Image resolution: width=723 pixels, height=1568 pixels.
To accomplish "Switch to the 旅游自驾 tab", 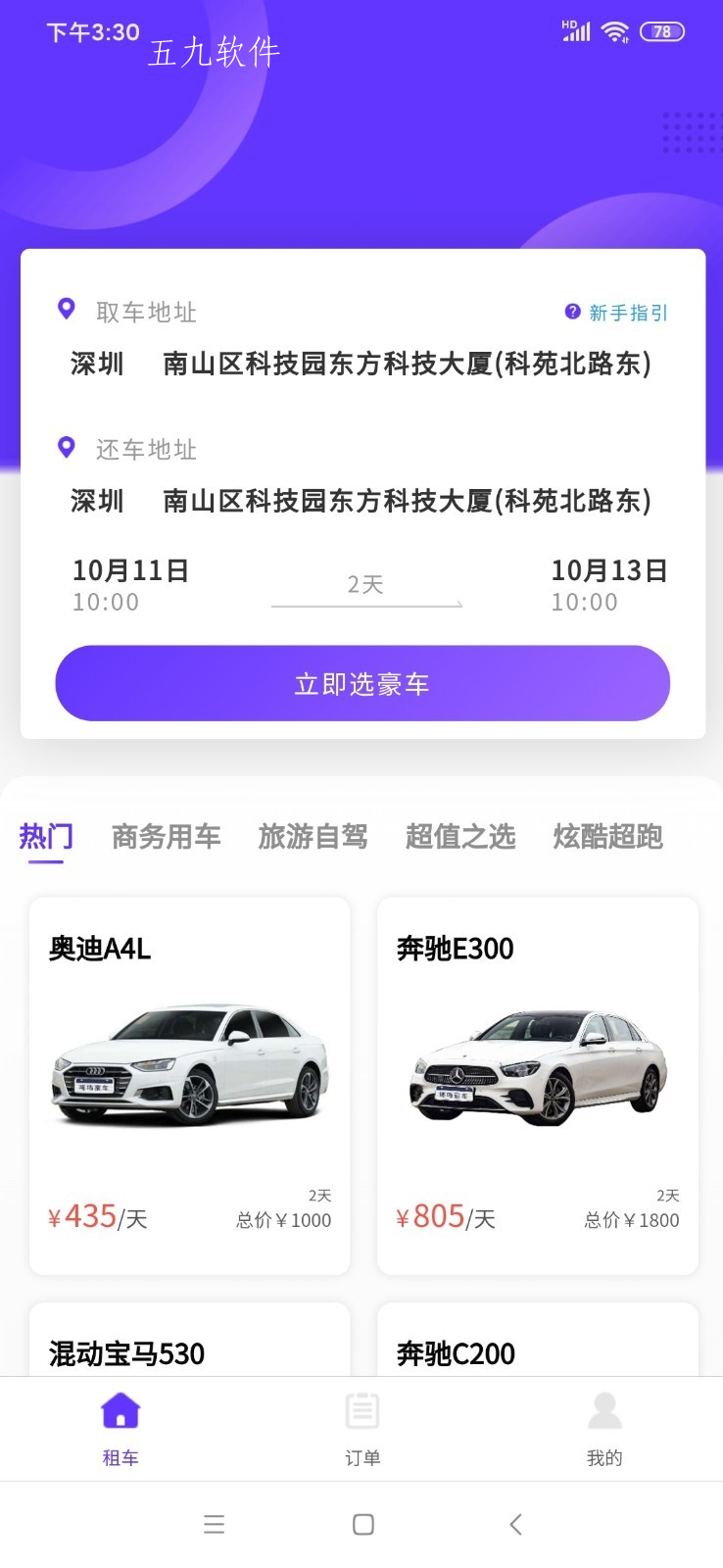I will click(x=313, y=837).
